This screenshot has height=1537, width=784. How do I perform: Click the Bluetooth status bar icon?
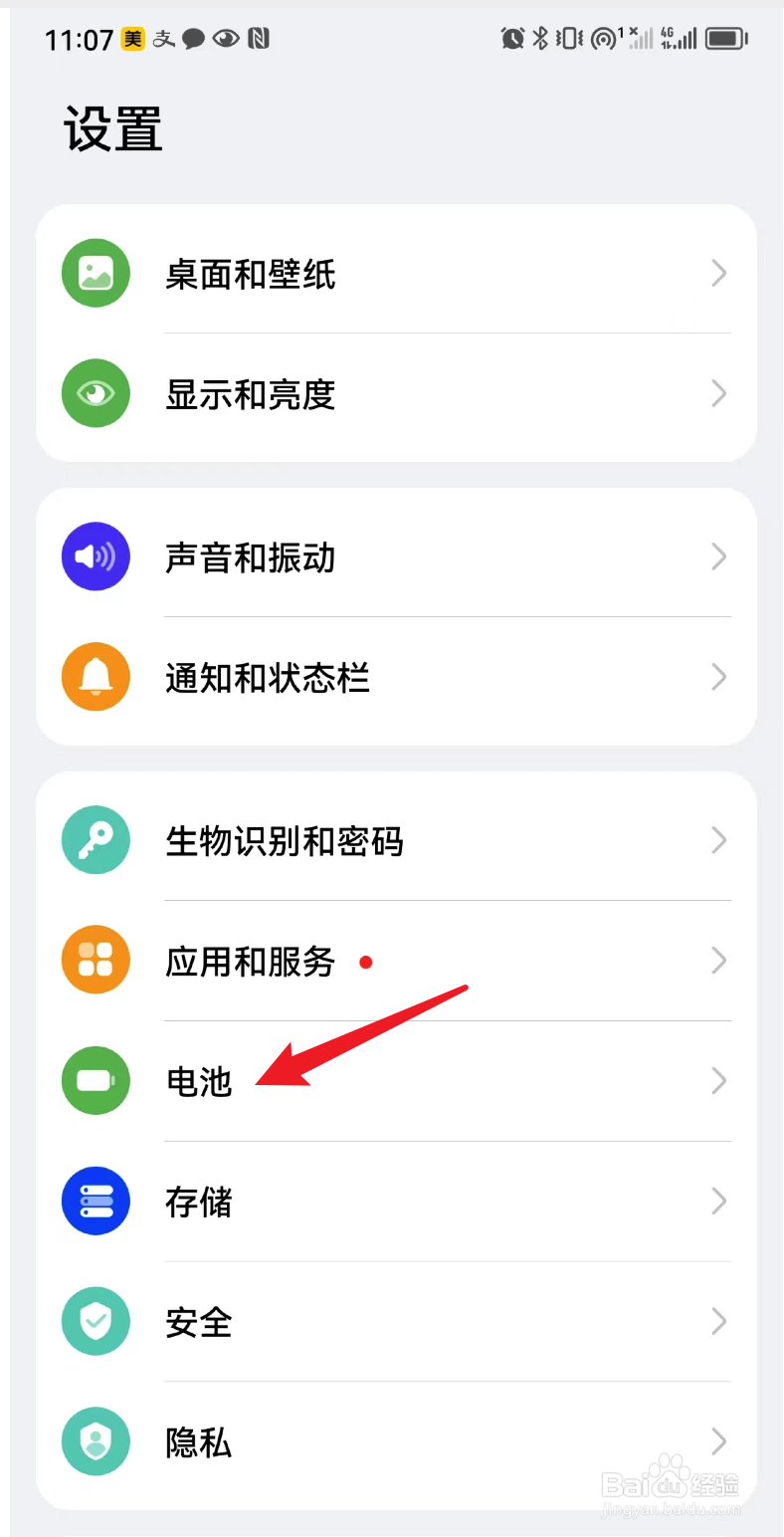pyautogui.click(x=540, y=38)
